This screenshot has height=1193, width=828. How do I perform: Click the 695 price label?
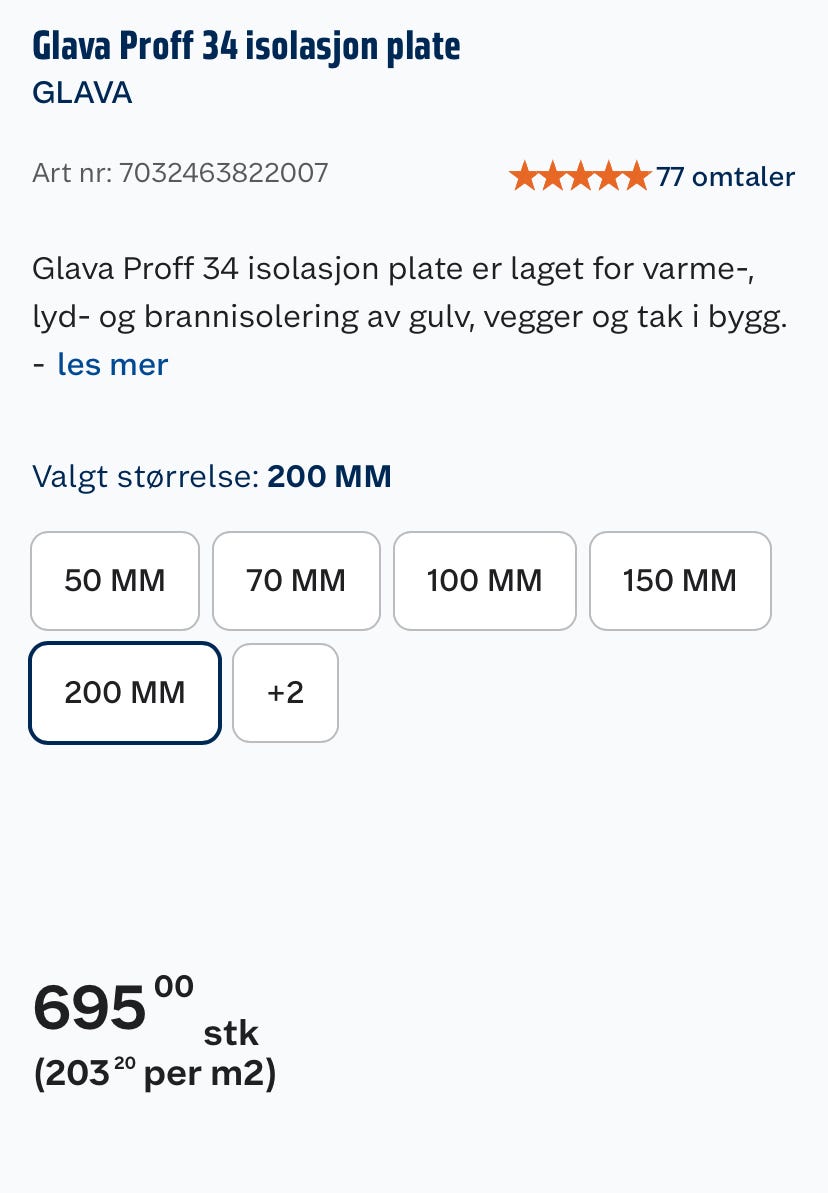(x=88, y=1008)
